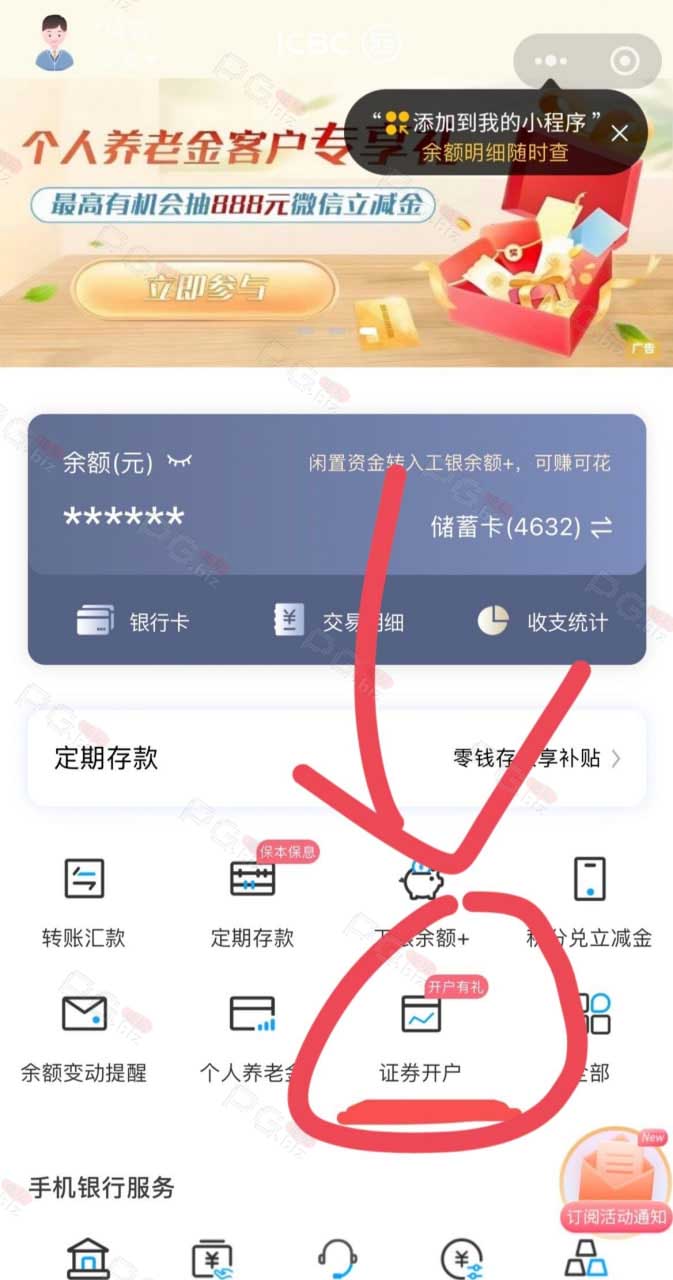The image size is (673, 1280).
Task: View 交易明细 transaction details
Action: coord(338,622)
